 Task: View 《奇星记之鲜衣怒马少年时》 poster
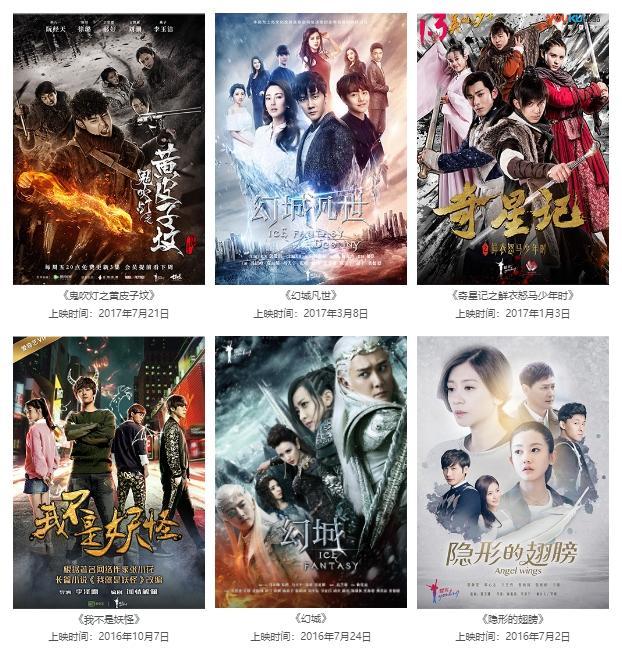[x=512, y=150]
